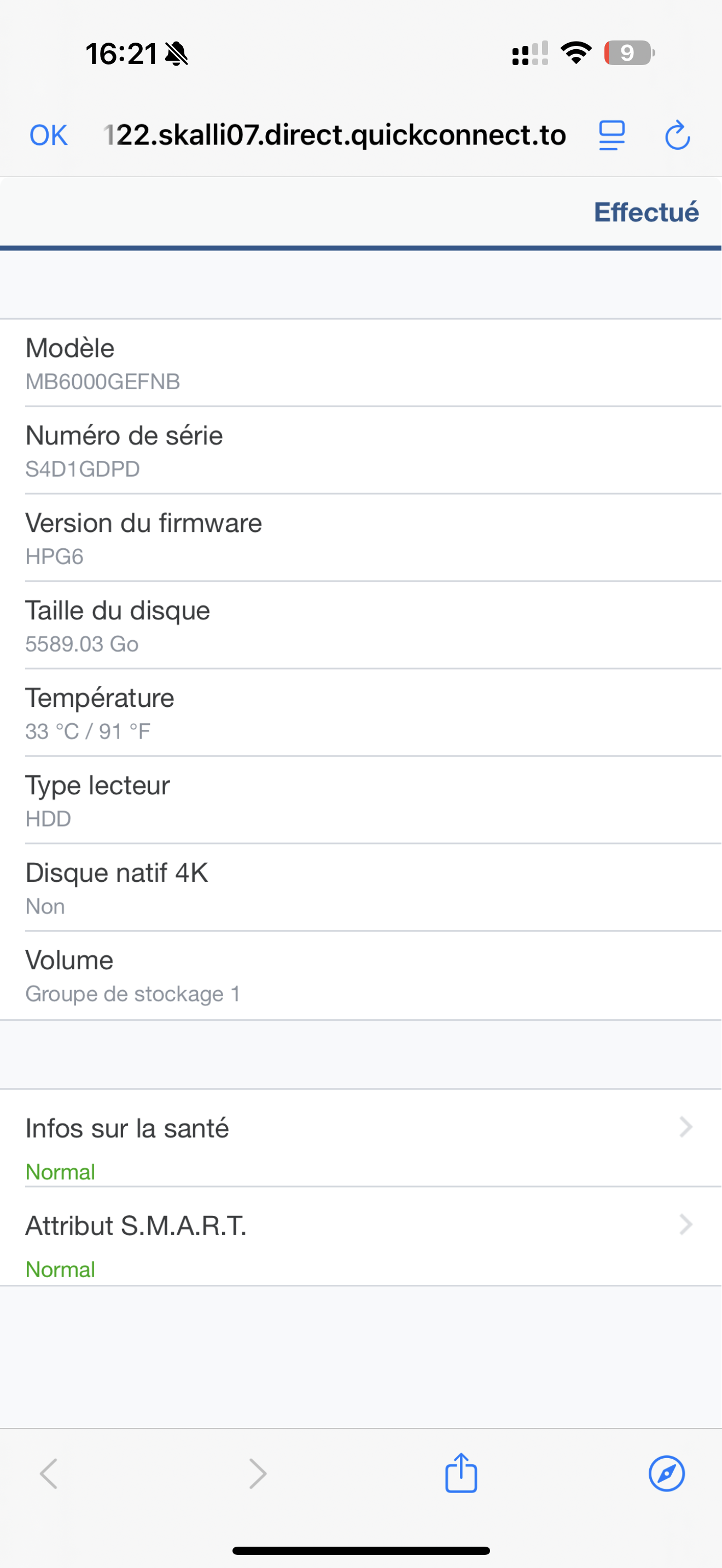722x1568 pixels.
Task: Tap OK to close the browser
Action: coord(49,135)
